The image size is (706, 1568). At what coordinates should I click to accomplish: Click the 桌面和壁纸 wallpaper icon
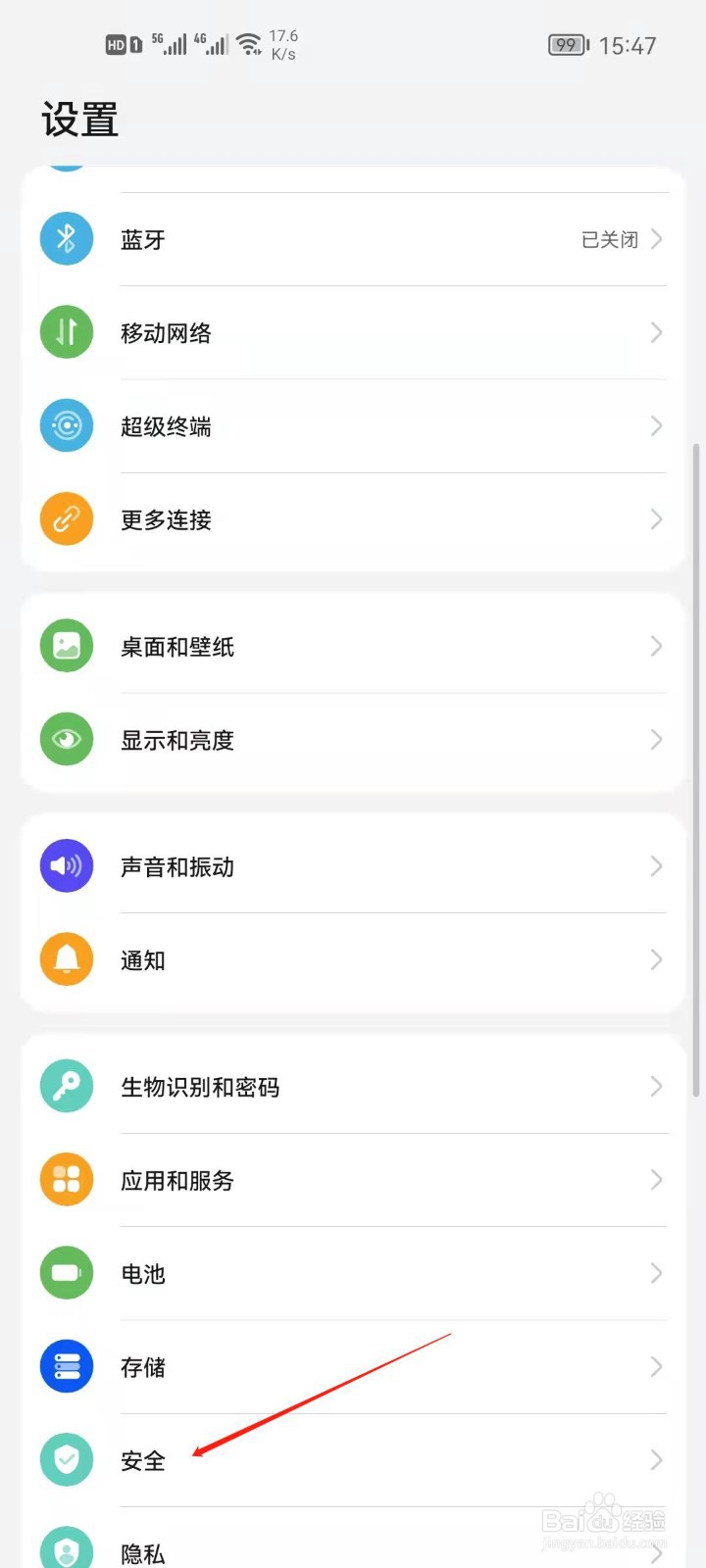click(66, 645)
